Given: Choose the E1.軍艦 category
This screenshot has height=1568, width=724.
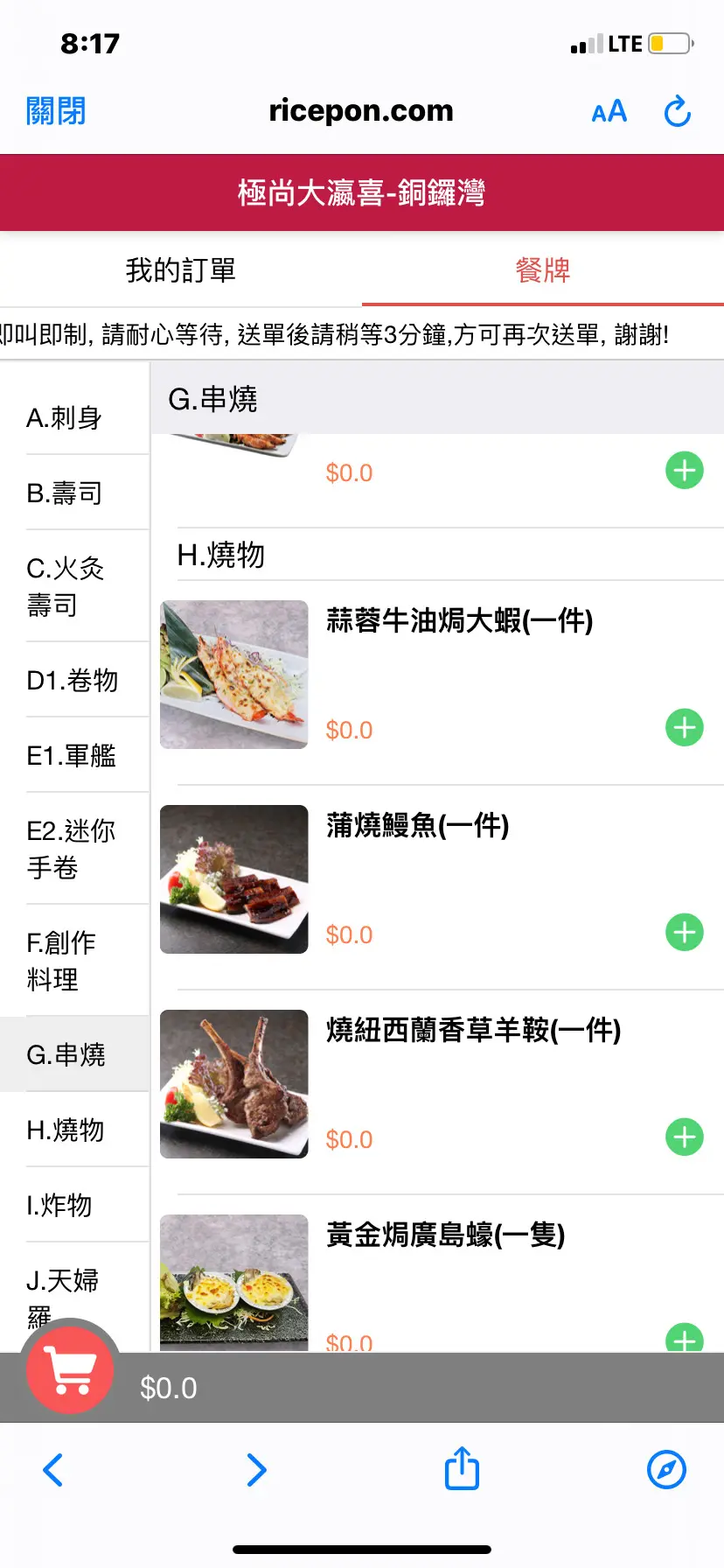Looking at the screenshot, I should 72,756.
